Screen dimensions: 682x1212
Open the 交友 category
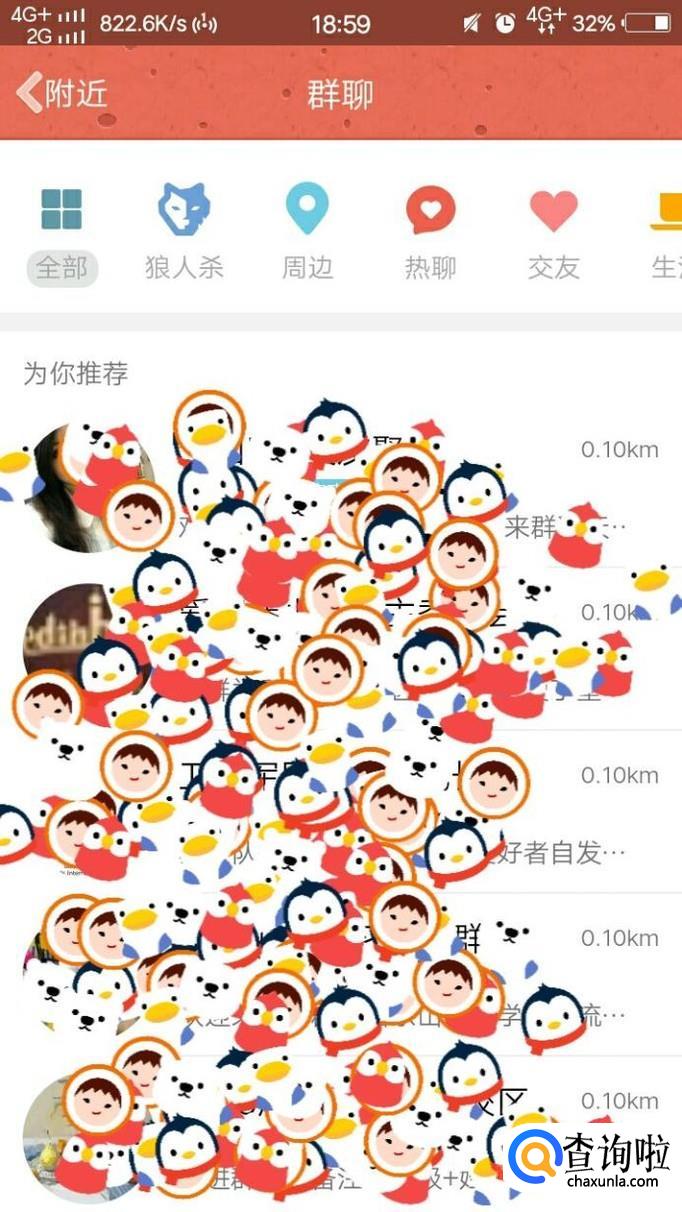(553, 232)
